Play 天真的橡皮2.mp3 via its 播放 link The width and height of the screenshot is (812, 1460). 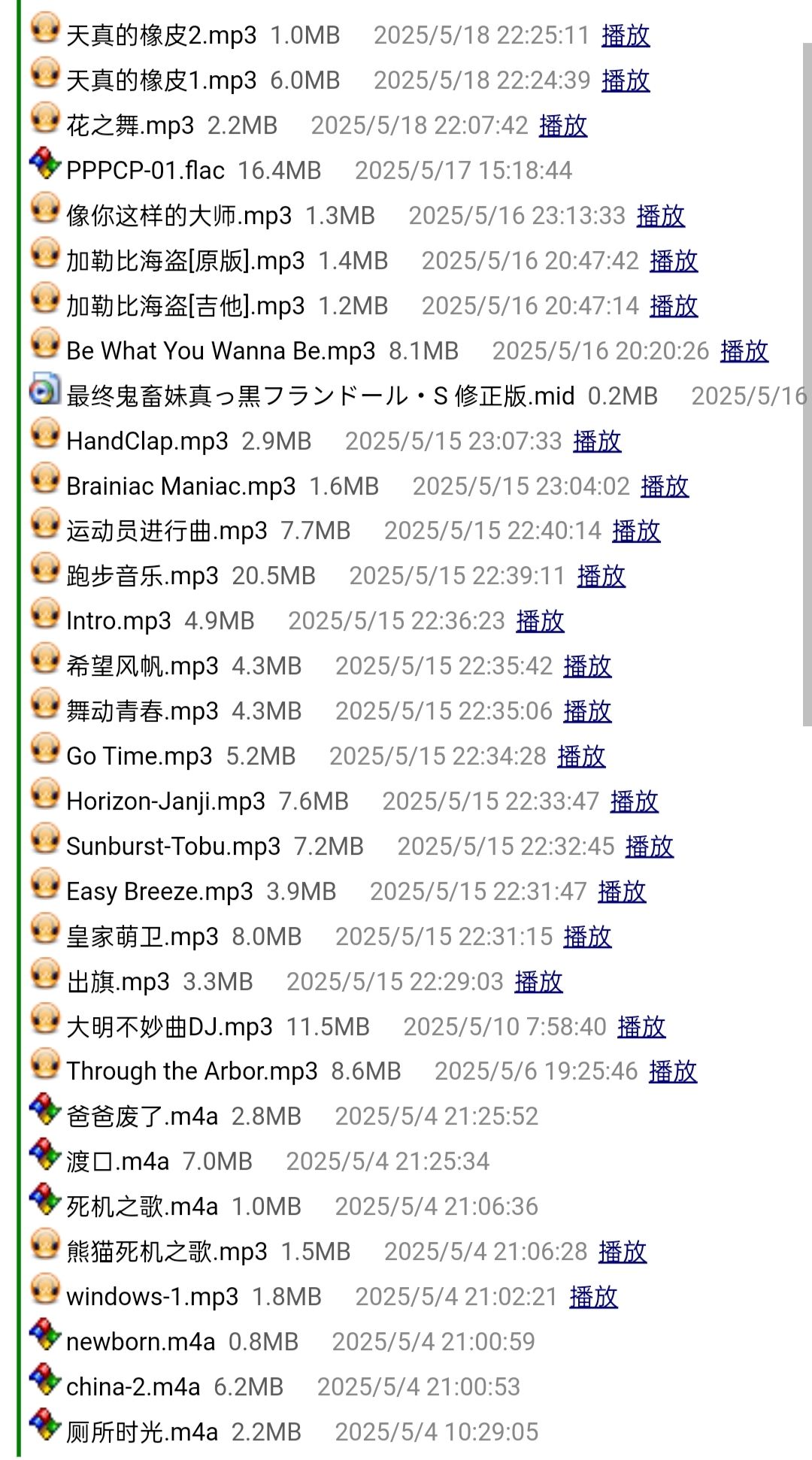(x=625, y=35)
